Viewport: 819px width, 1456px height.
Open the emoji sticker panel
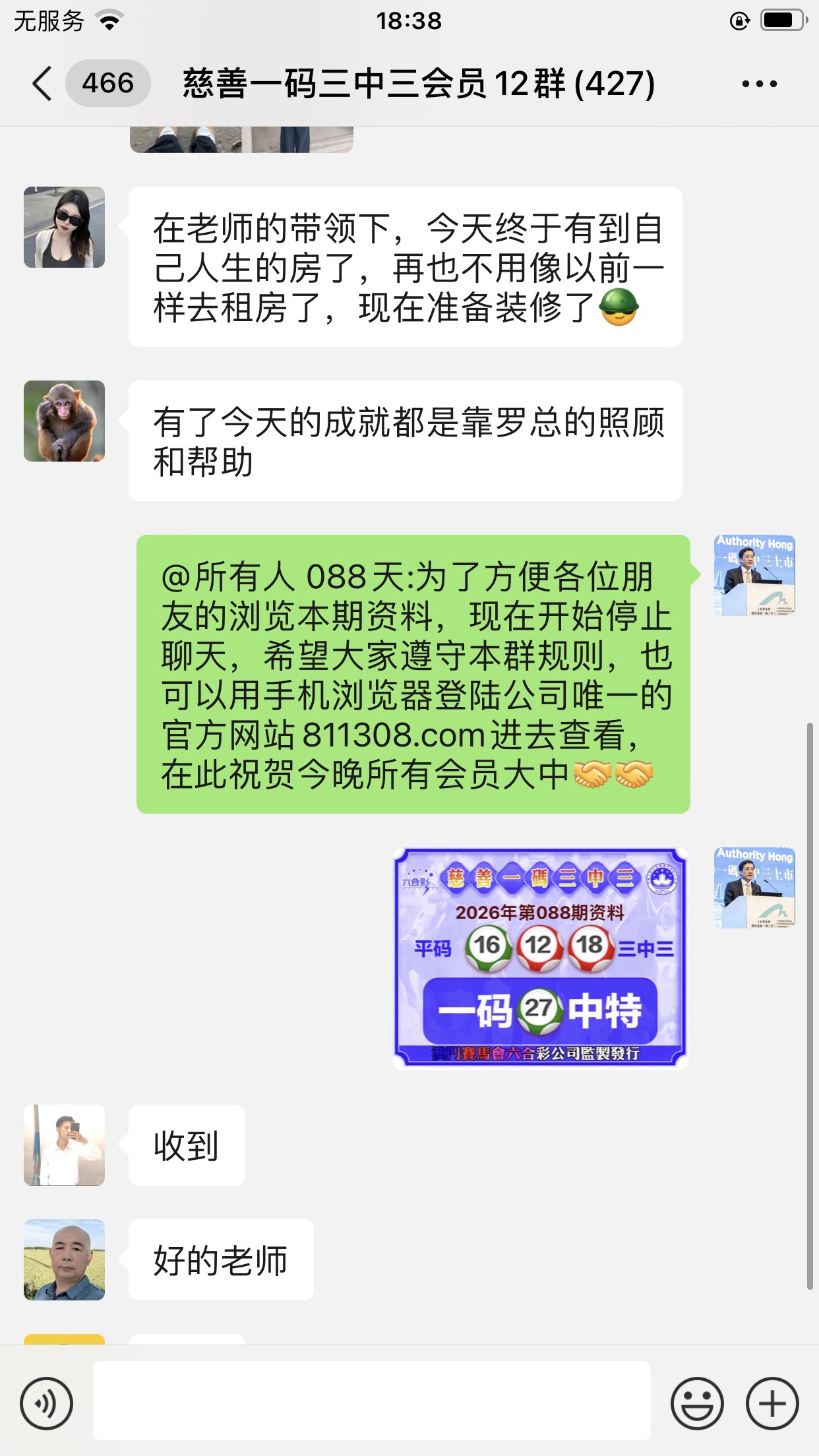pyautogui.click(x=697, y=1403)
